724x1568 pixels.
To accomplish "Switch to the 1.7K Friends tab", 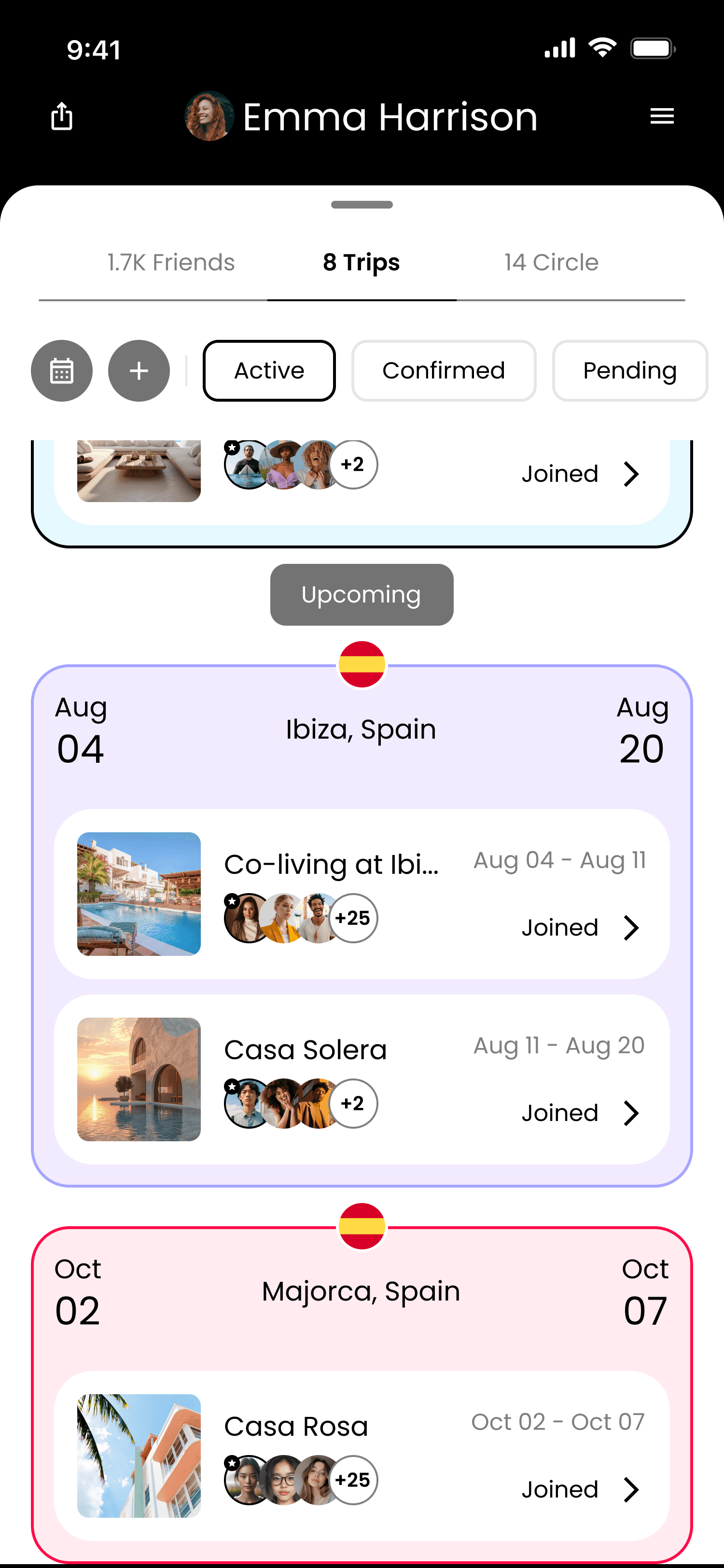I will point(171,262).
